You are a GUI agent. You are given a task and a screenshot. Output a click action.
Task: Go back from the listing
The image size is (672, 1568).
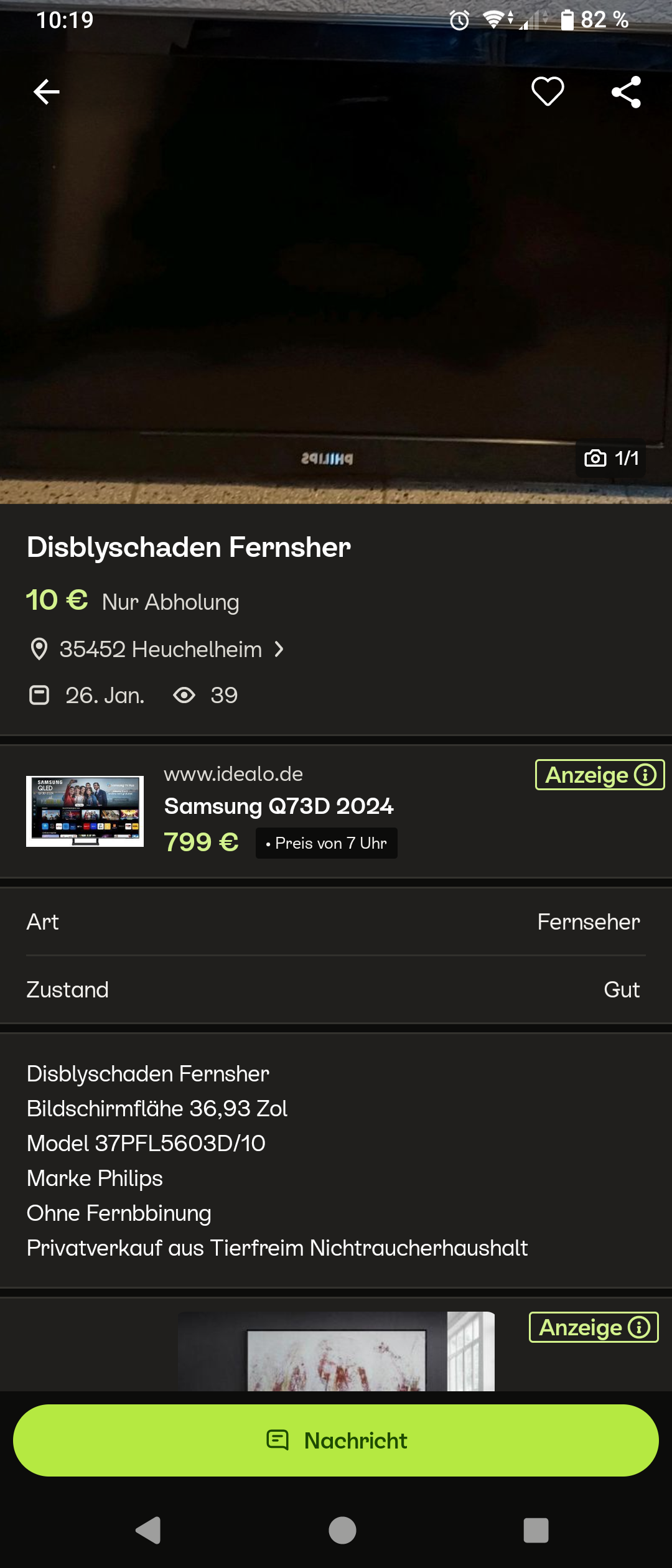click(x=47, y=92)
